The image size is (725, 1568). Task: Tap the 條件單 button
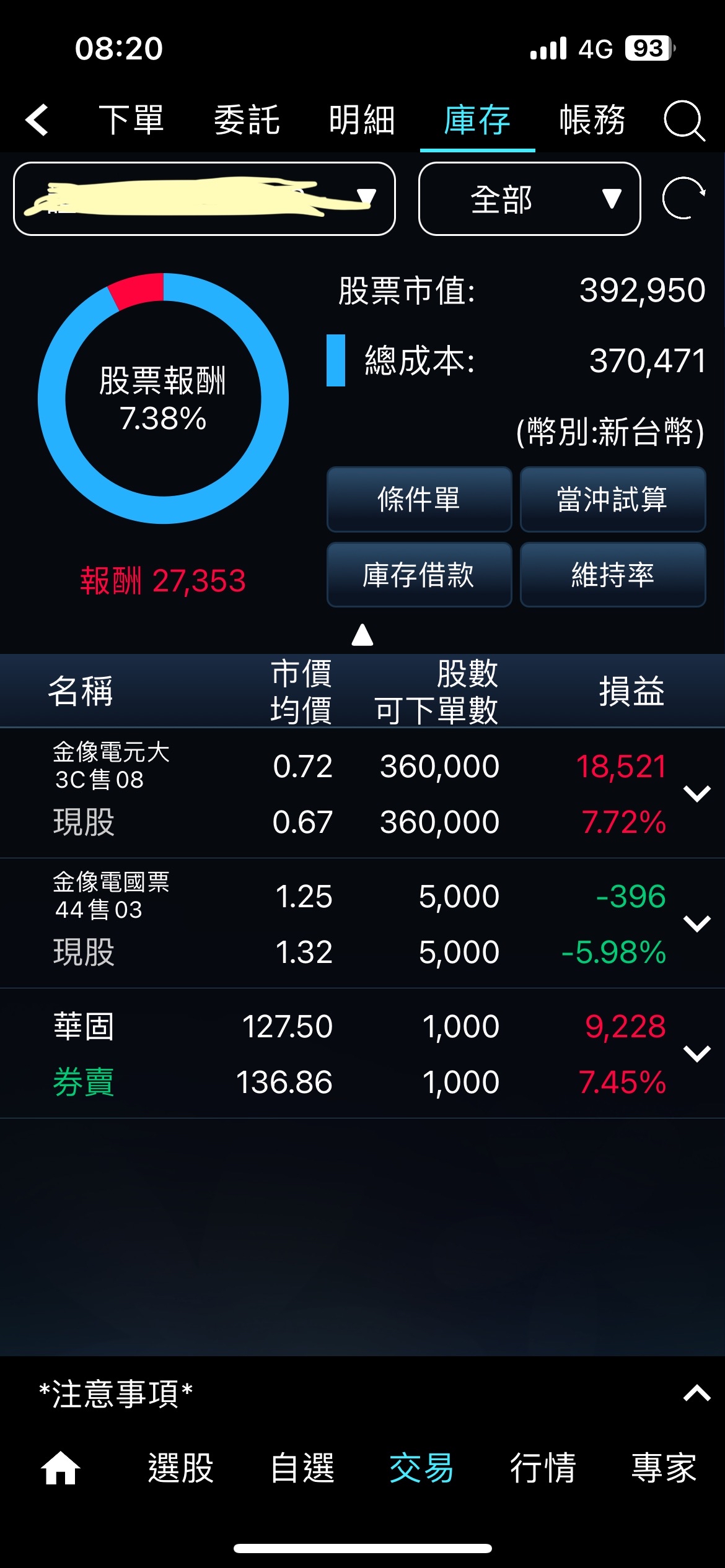(420, 499)
